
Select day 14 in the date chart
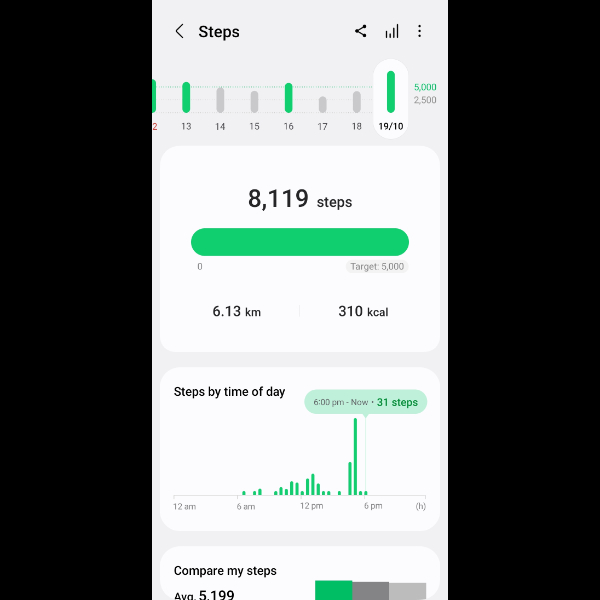click(x=220, y=101)
